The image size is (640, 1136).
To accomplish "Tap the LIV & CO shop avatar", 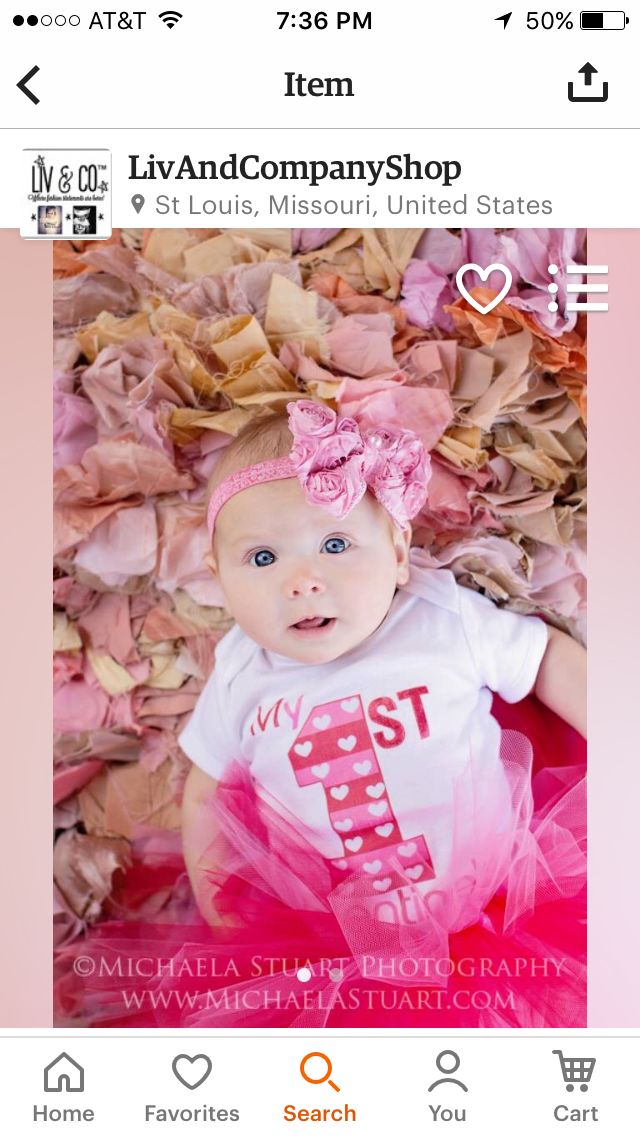I will (66, 193).
